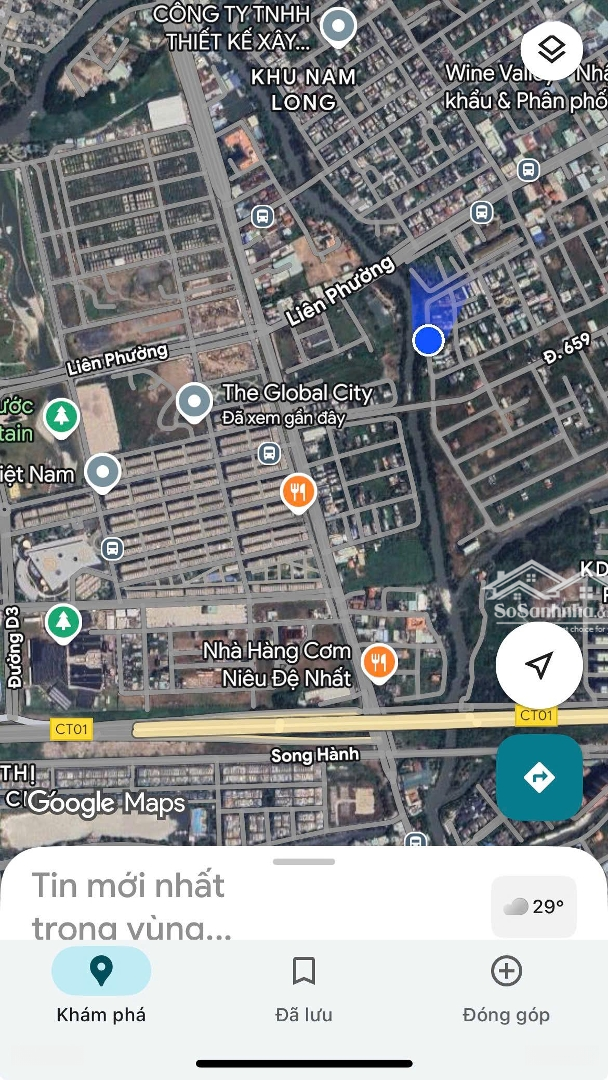Switch to the Đã lưu tab
Viewport: 608px width, 1080px height.
pos(304,986)
